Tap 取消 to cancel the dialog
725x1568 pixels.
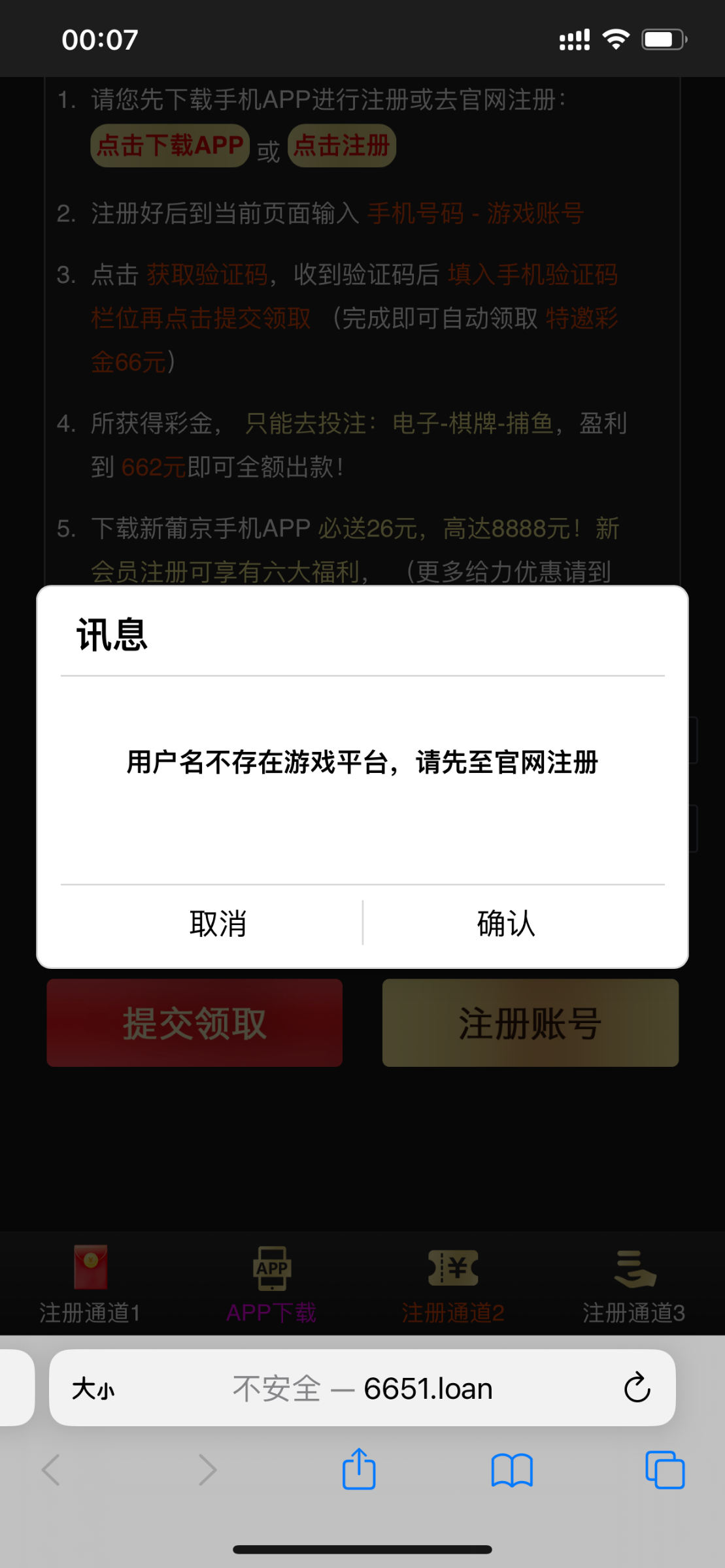tap(218, 923)
